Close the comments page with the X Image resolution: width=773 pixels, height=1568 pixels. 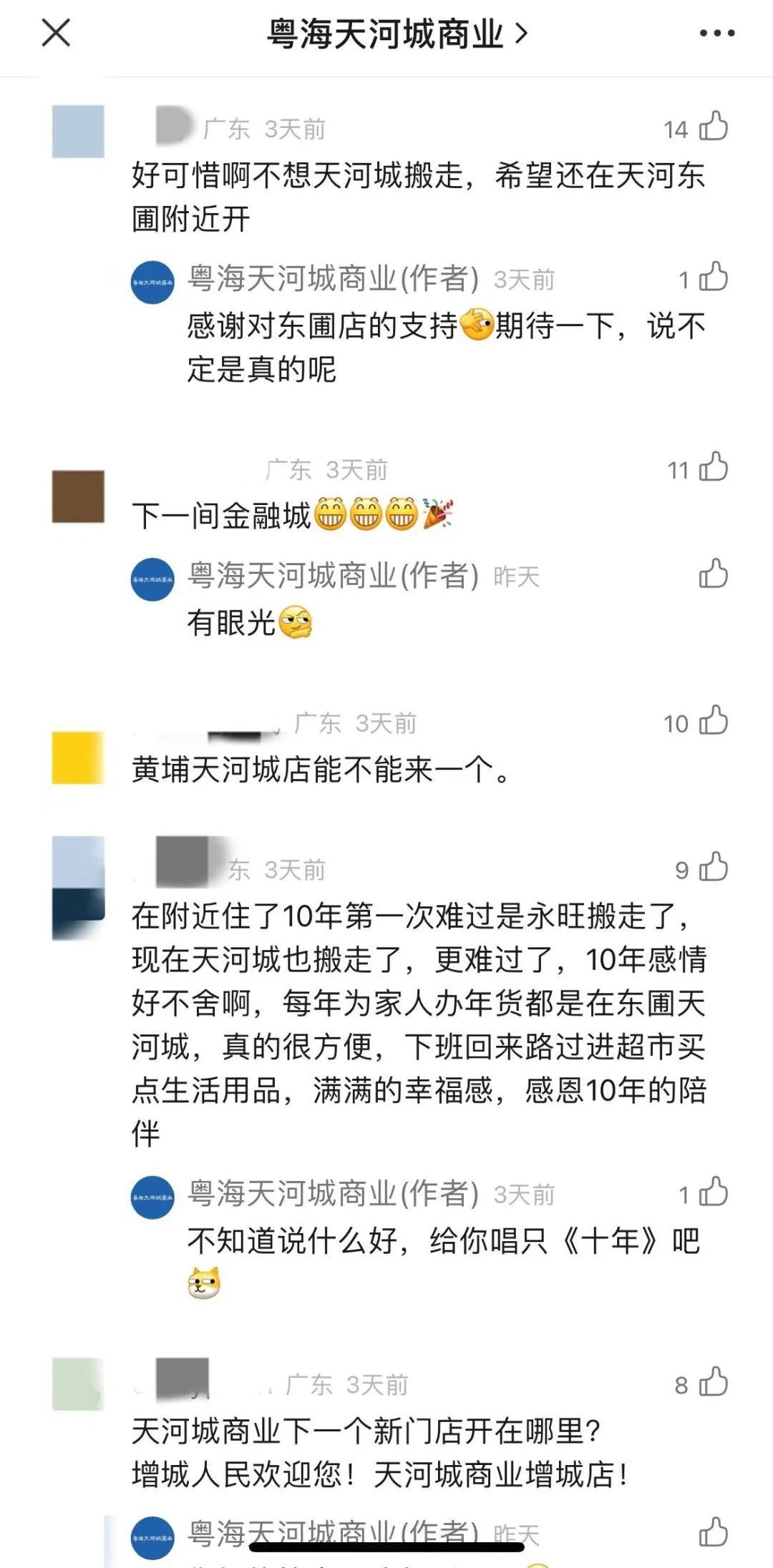click(x=56, y=33)
